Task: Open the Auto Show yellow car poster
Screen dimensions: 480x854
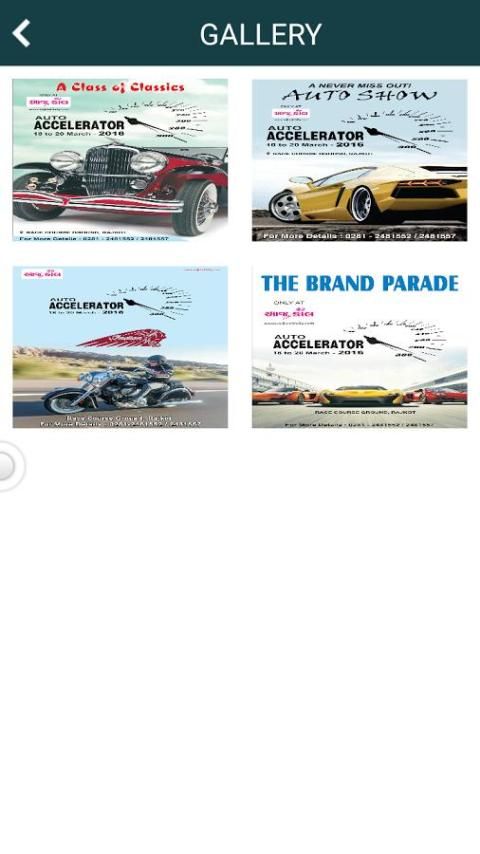Action: pos(359,160)
